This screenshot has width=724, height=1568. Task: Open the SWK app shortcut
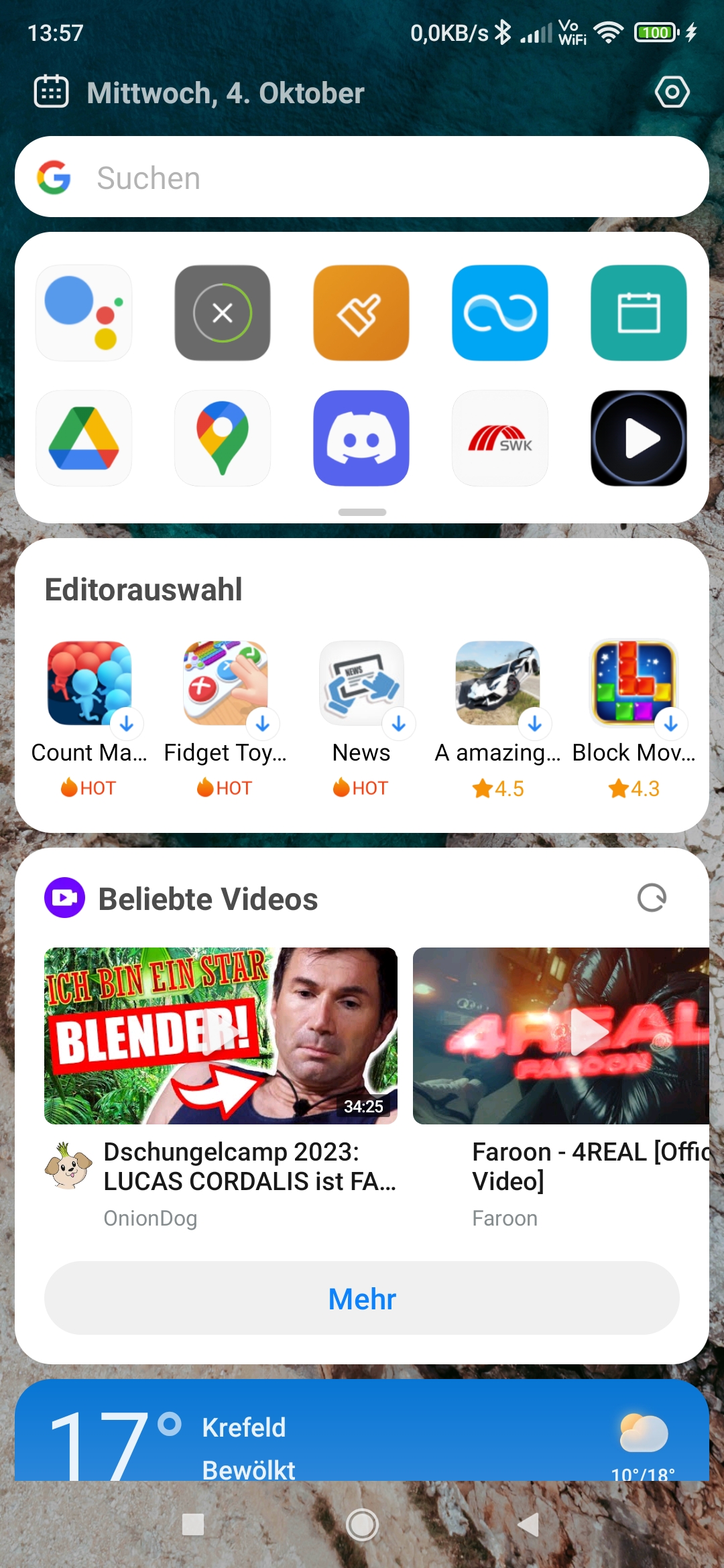(500, 438)
